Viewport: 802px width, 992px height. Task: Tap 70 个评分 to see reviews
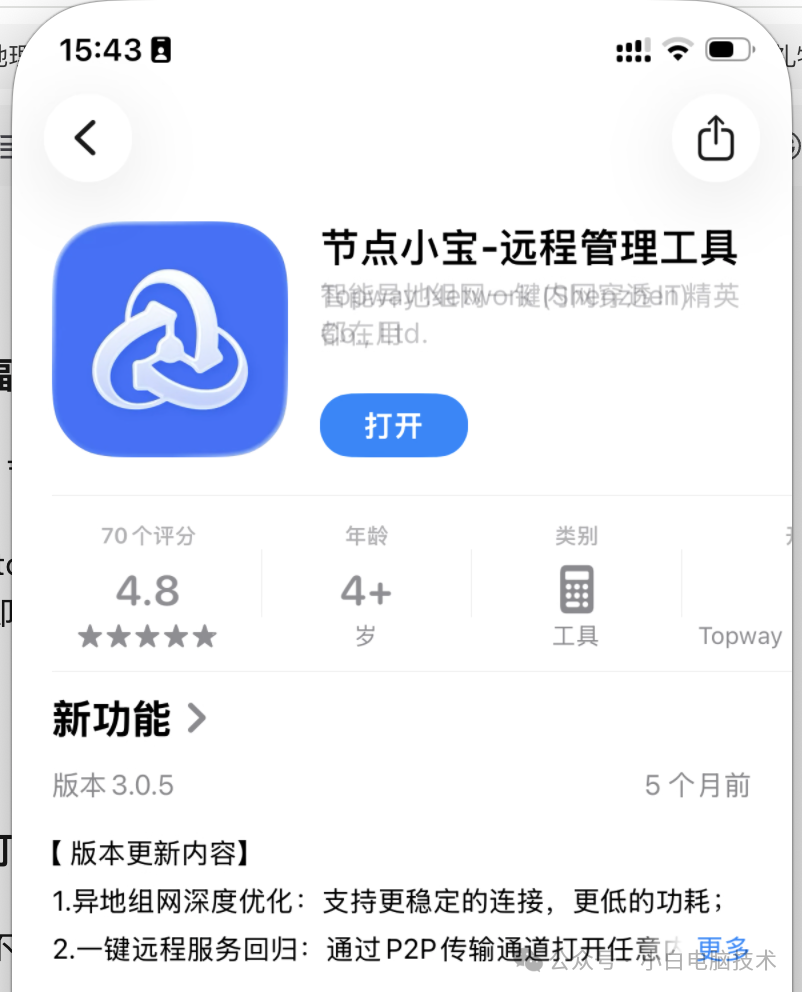point(147,536)
